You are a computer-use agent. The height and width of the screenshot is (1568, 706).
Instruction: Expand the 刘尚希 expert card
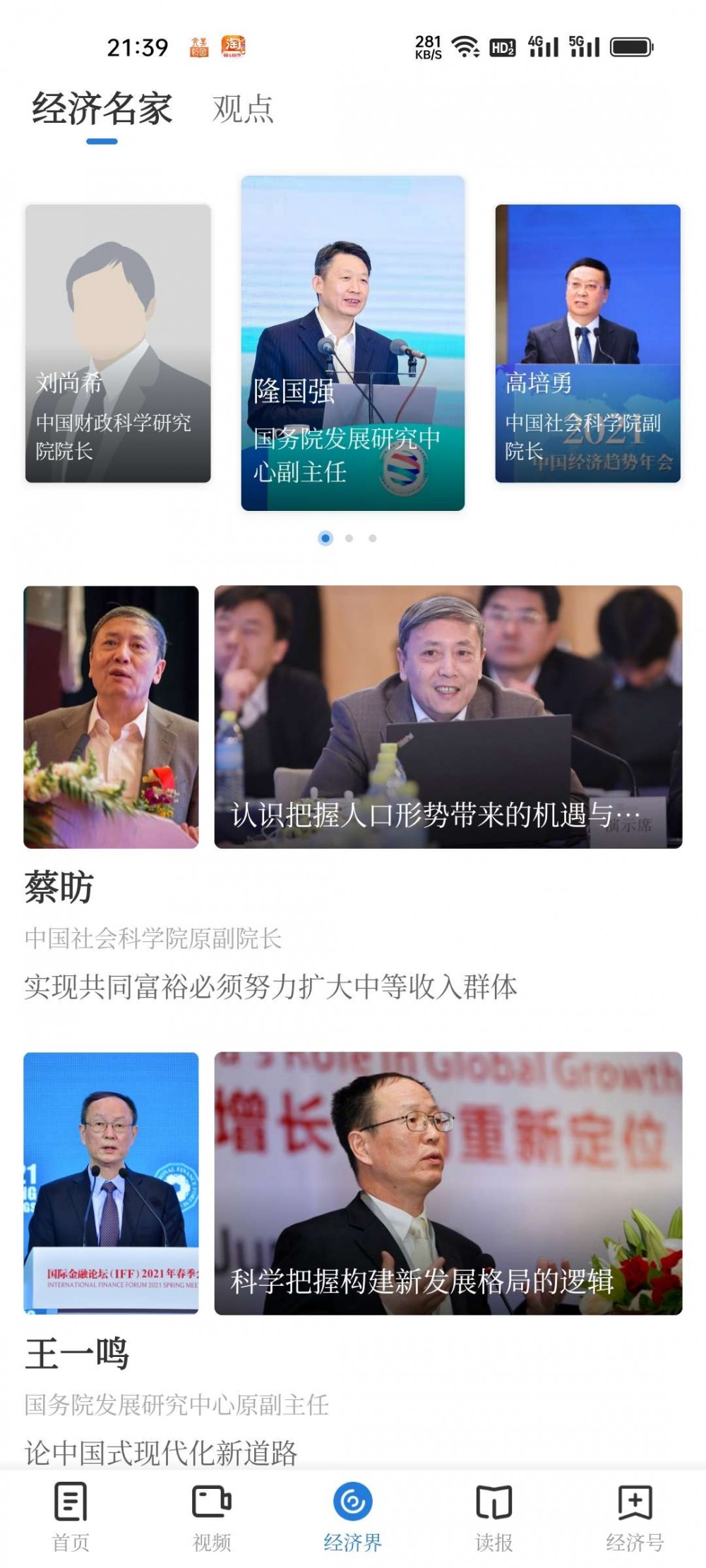tap(116, 344)
